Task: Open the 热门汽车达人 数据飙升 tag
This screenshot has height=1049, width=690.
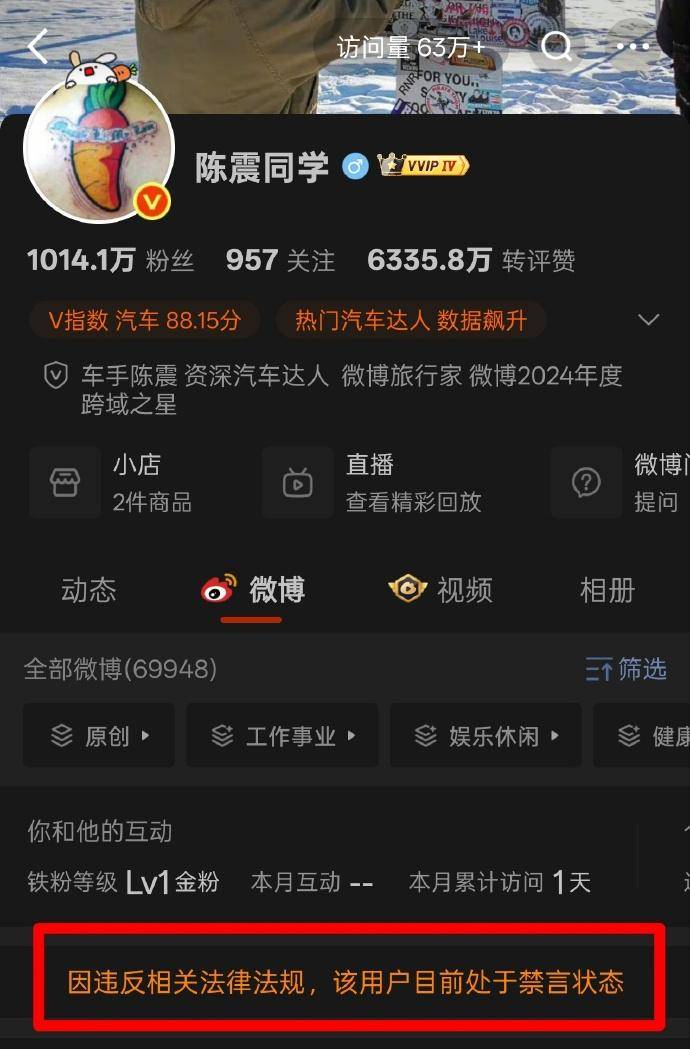Action: click(410, 320)
